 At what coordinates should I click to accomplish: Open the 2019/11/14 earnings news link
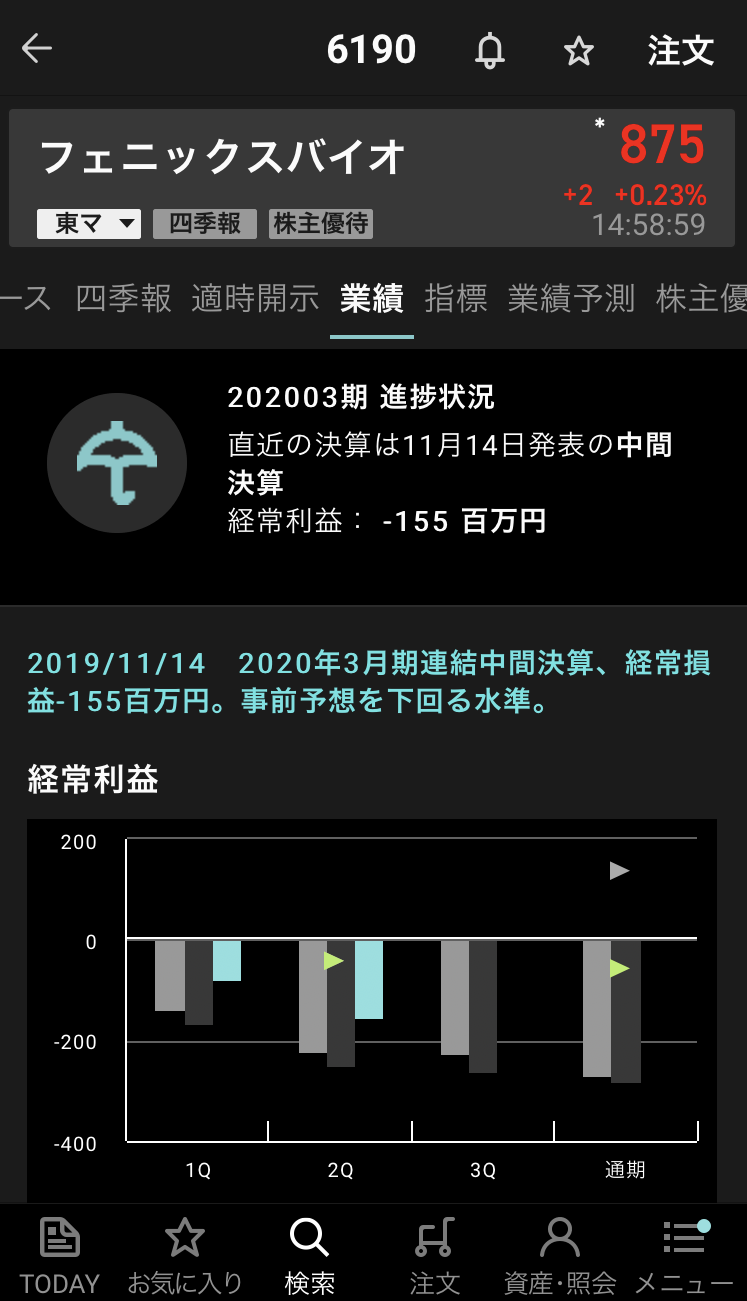(x=369, y=682)
